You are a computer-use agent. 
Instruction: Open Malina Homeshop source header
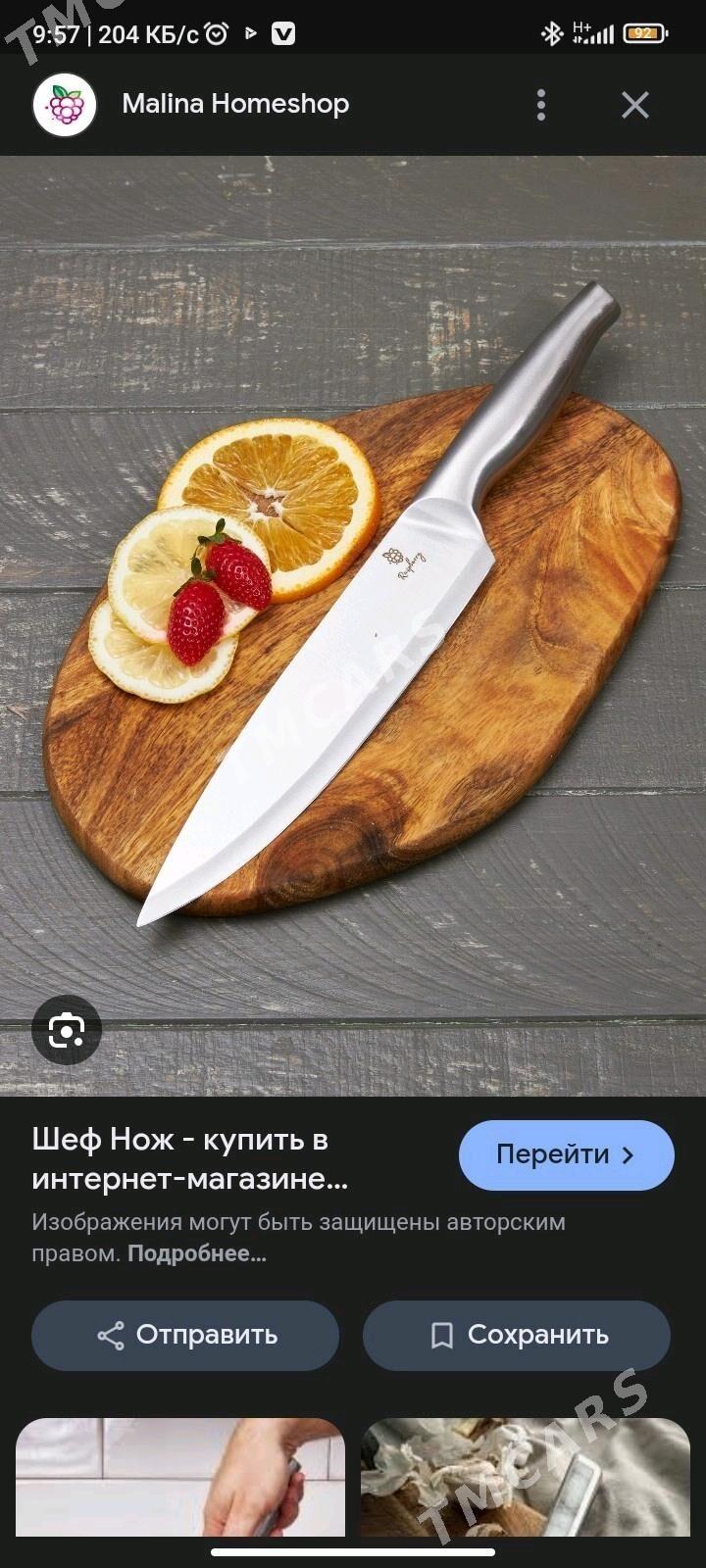coord(235,104)
